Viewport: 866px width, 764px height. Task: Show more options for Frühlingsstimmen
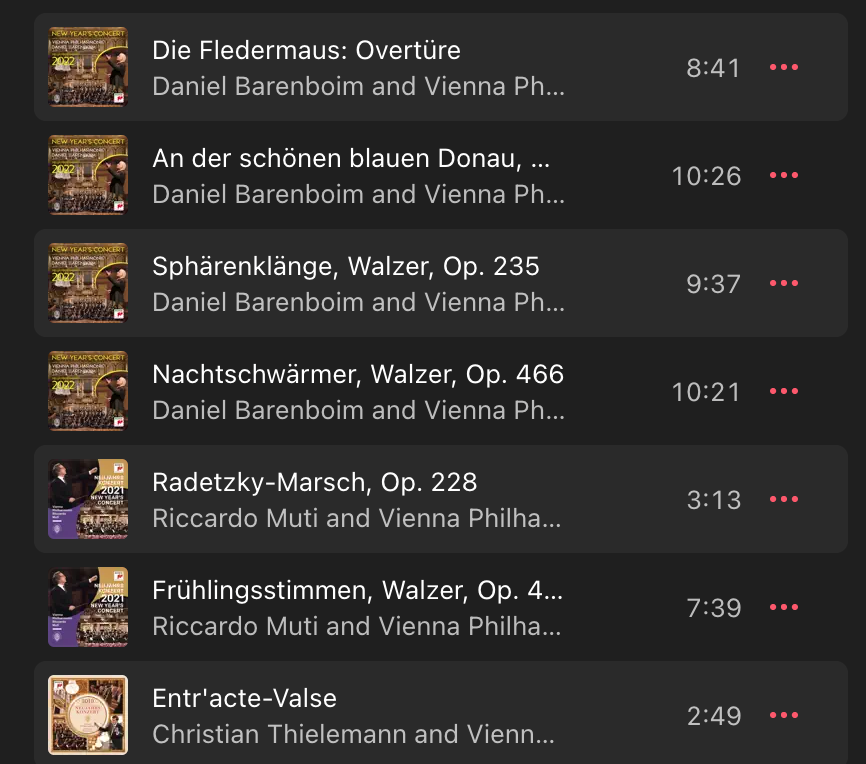coord(783,607)
